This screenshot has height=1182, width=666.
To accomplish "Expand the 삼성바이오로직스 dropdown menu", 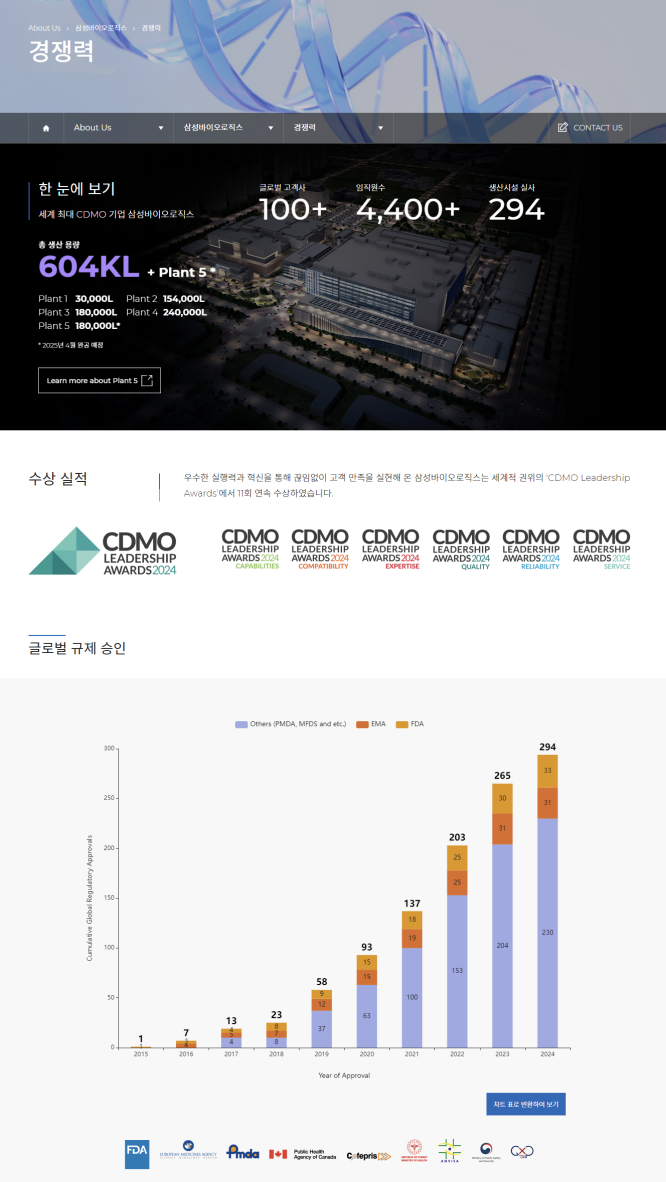I will pyautogui.click(x=228, y=128).
